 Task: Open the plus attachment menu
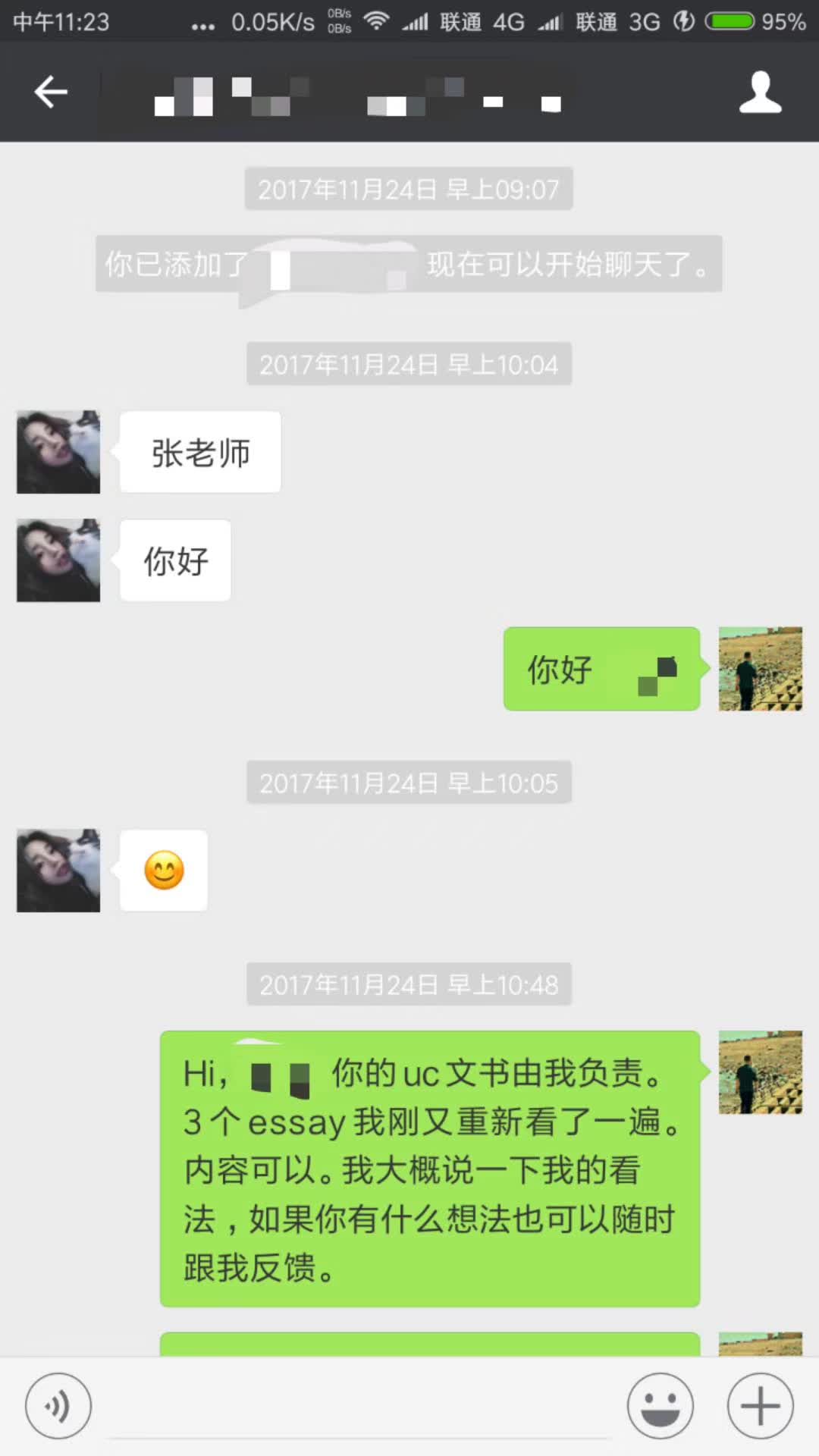click(760, 1406)
